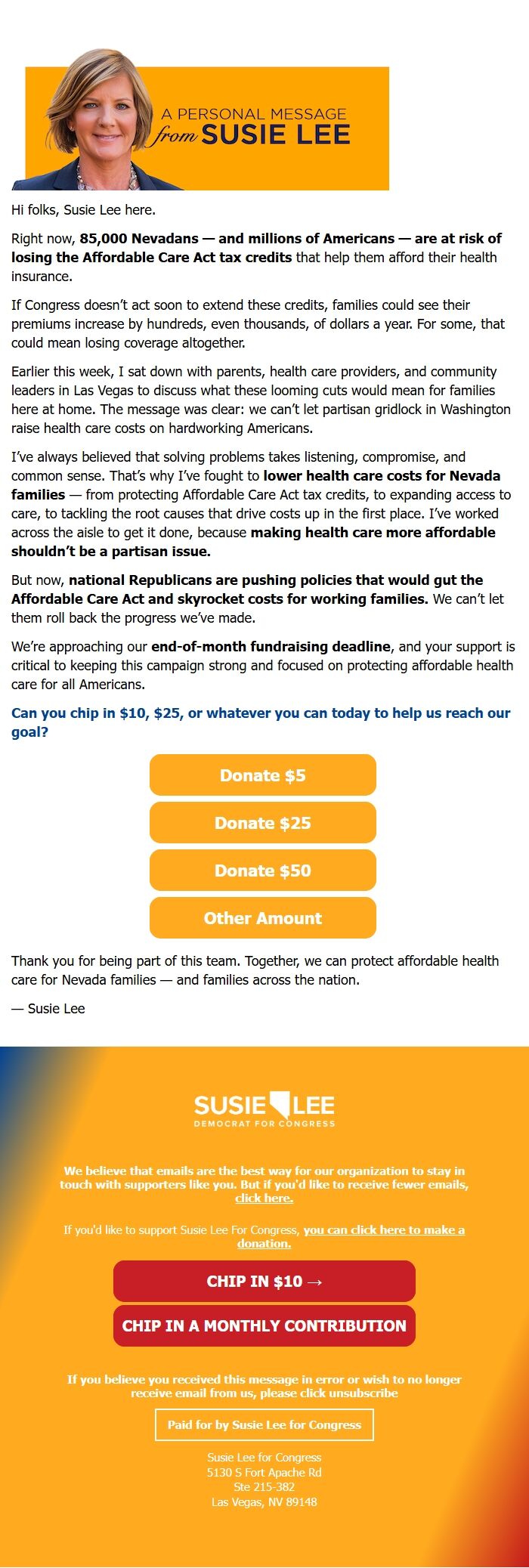The width and height of the screenshot is (529, 1568).
Task: Tap the Donate $50 button
Action: (x=262, y=871)
